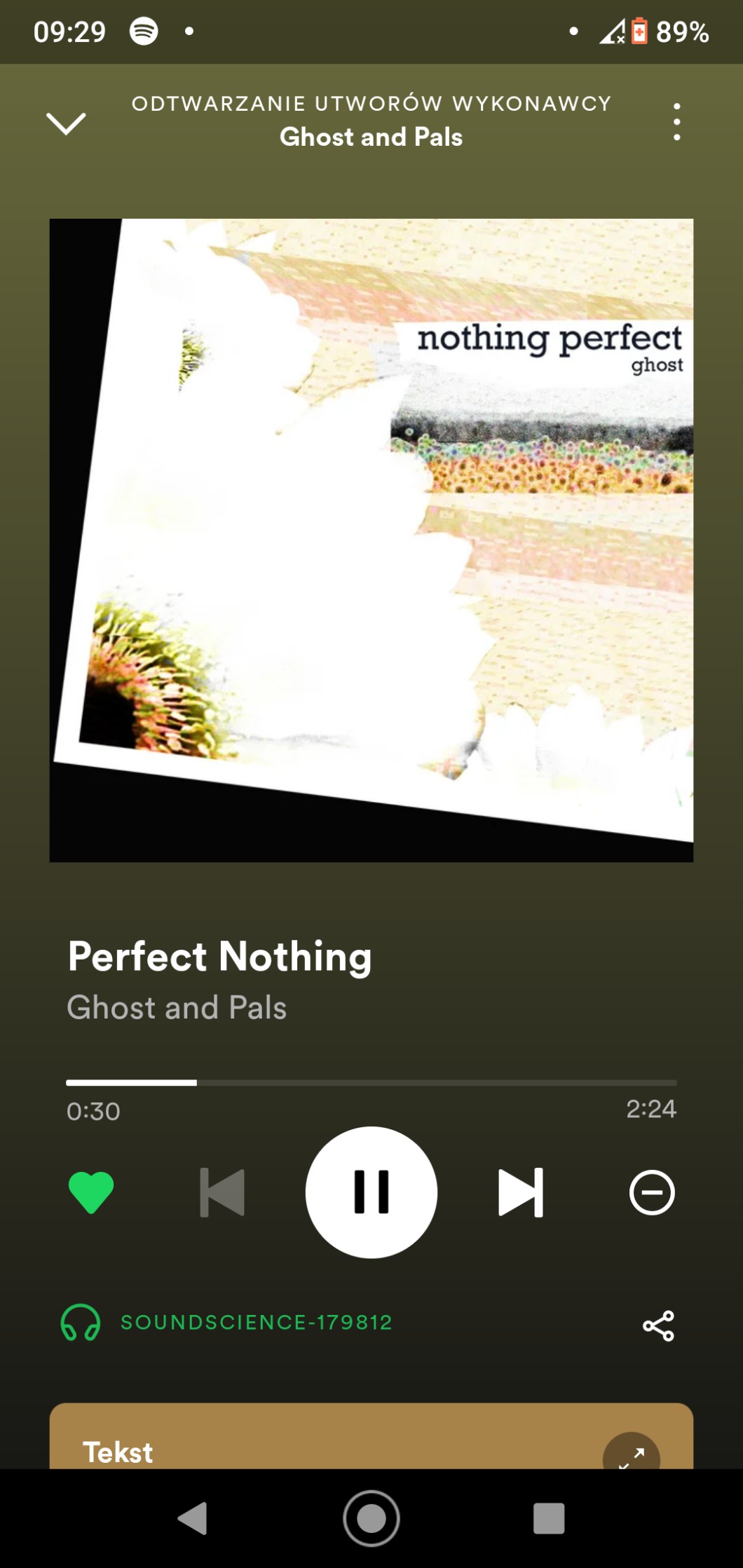Expand the Tekst lyrics card
Image resolution: width=743 pixels, height=1568 pixels.
click(631, 1456)
